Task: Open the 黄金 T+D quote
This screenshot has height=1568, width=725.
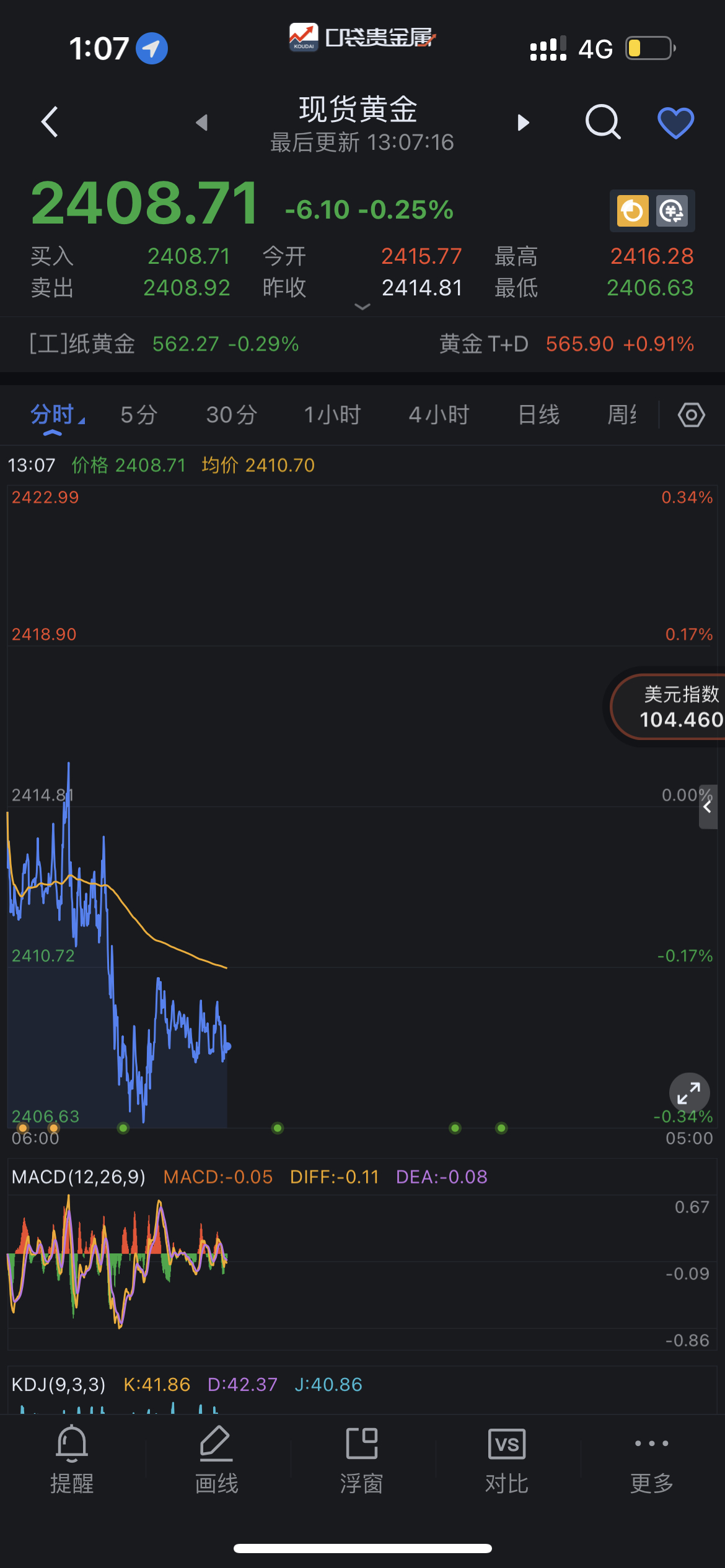Action: 566,344
